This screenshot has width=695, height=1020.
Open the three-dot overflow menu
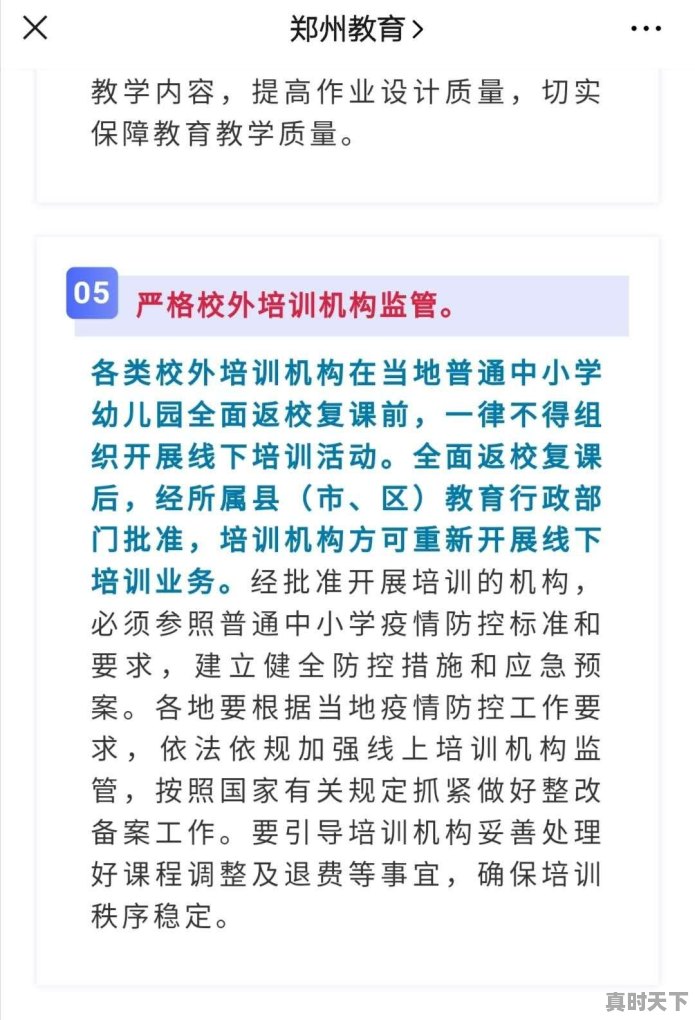646,29
